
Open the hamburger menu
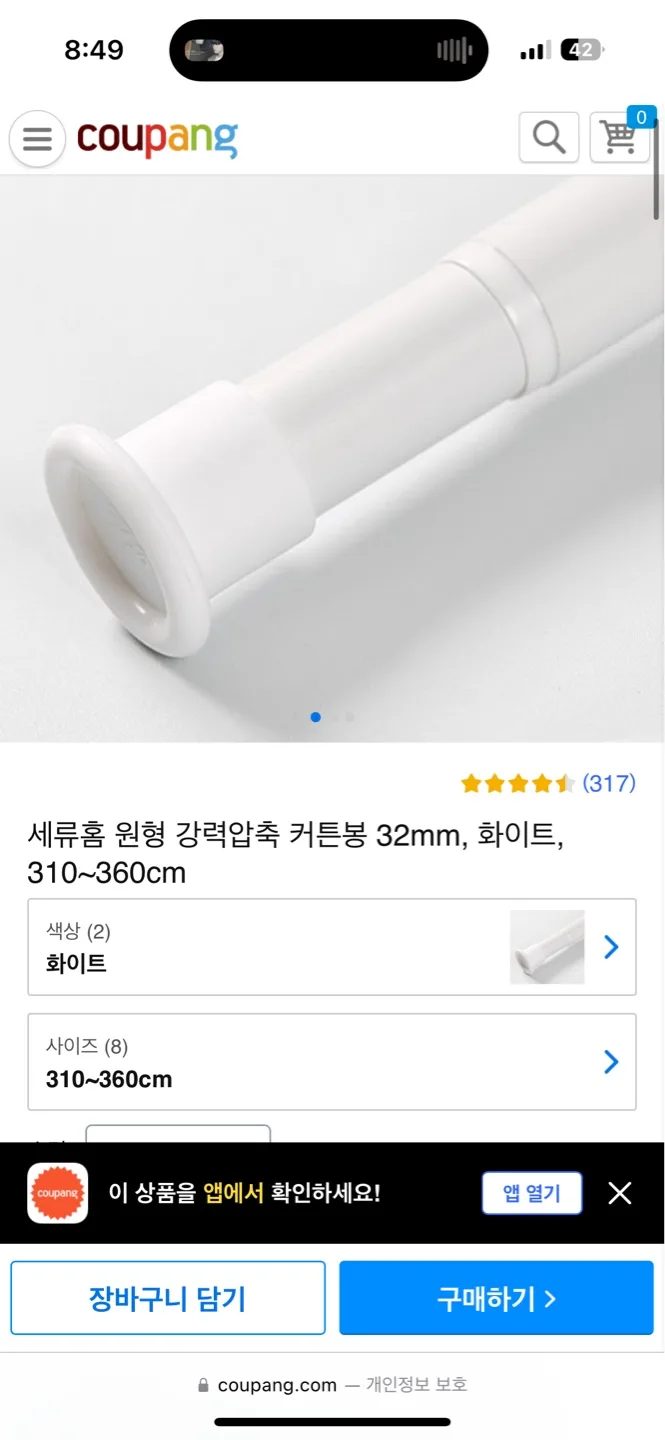click(37, 138)
